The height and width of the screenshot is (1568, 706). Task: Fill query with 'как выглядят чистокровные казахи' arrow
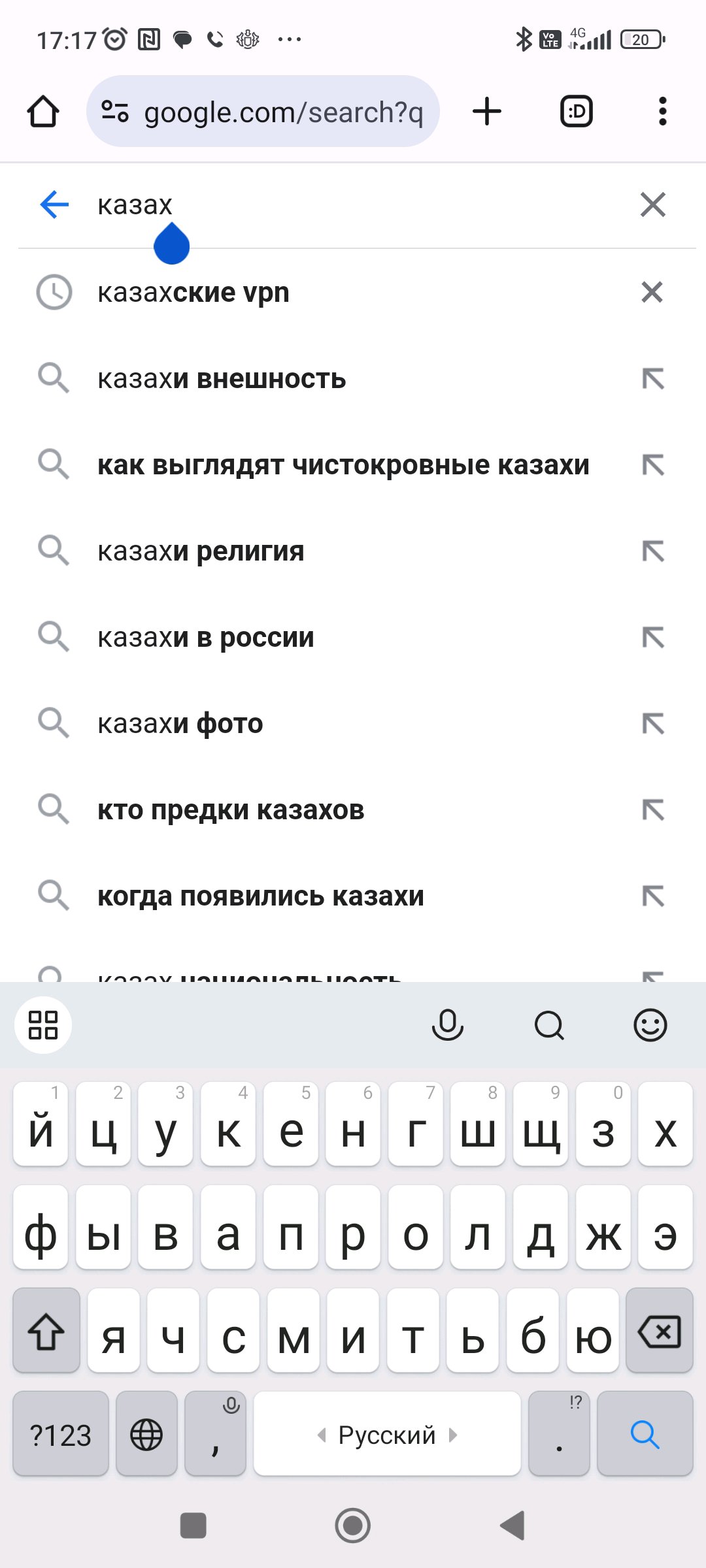coord(653,465)
